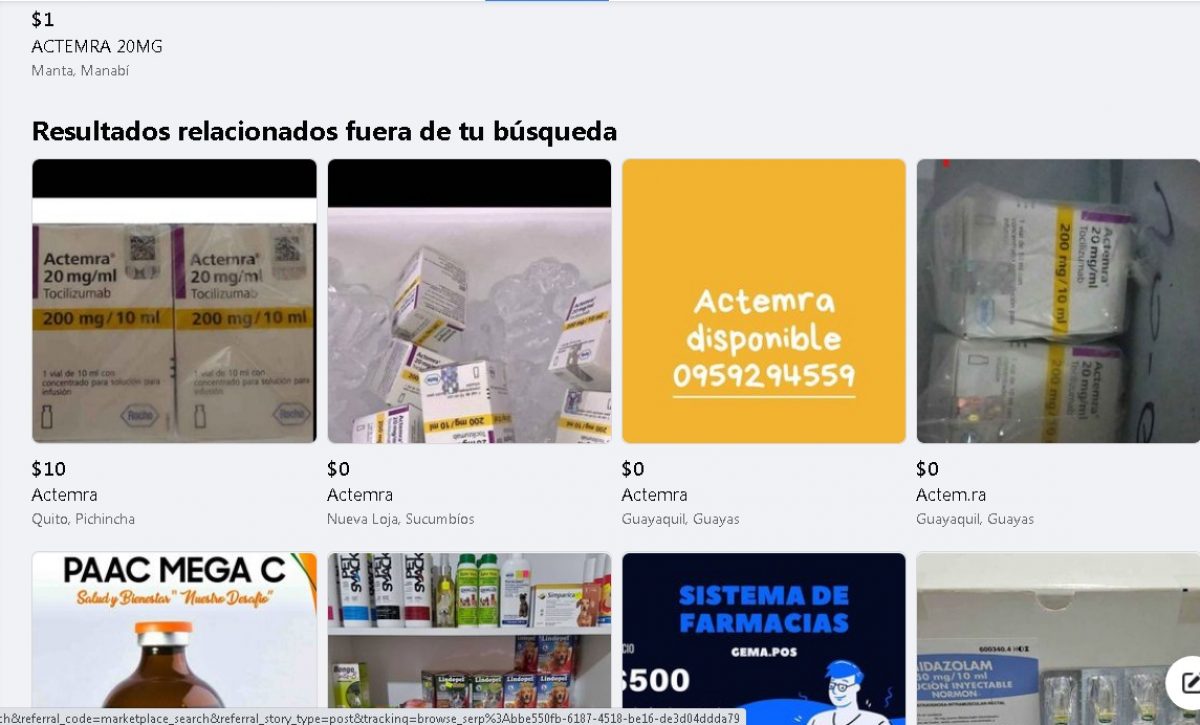This screenshot has width=1200, height=725.
Task: Tap the compose new message button
Action: pyautogui.click(x=1187, y=683)
